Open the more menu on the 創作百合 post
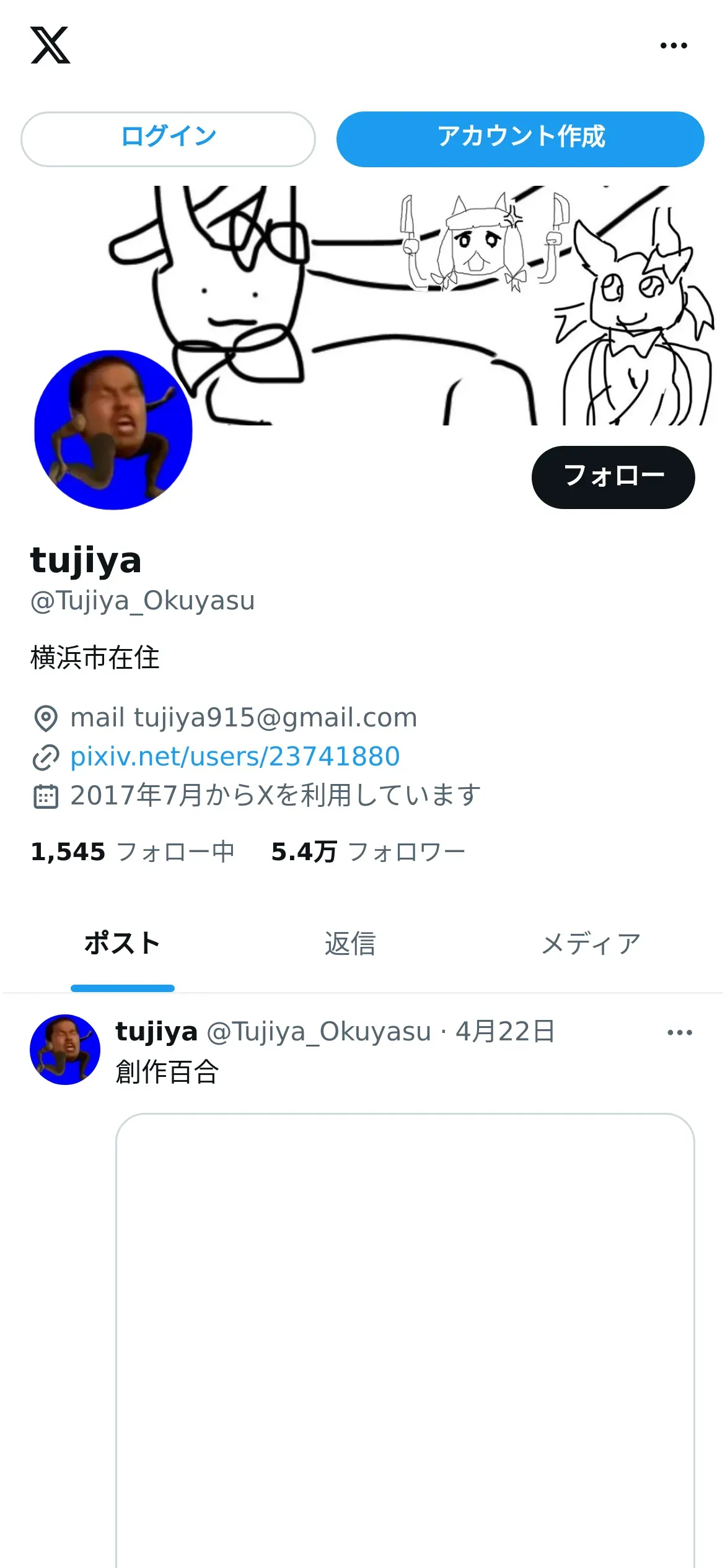Screen dimensions: 725x1568 pos(680,1032)
